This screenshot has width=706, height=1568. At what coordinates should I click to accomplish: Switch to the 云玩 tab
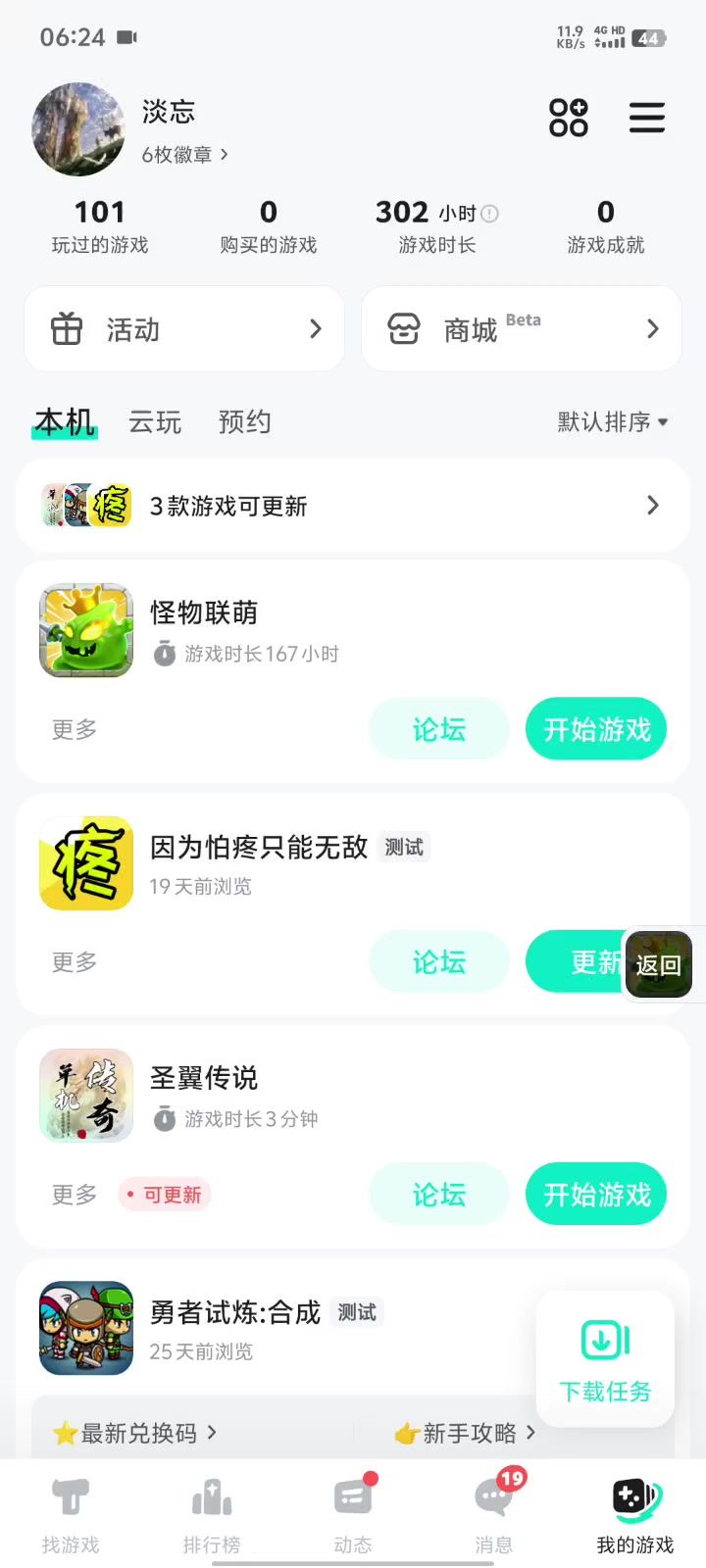pyautogui.click(x=155, y=422)
